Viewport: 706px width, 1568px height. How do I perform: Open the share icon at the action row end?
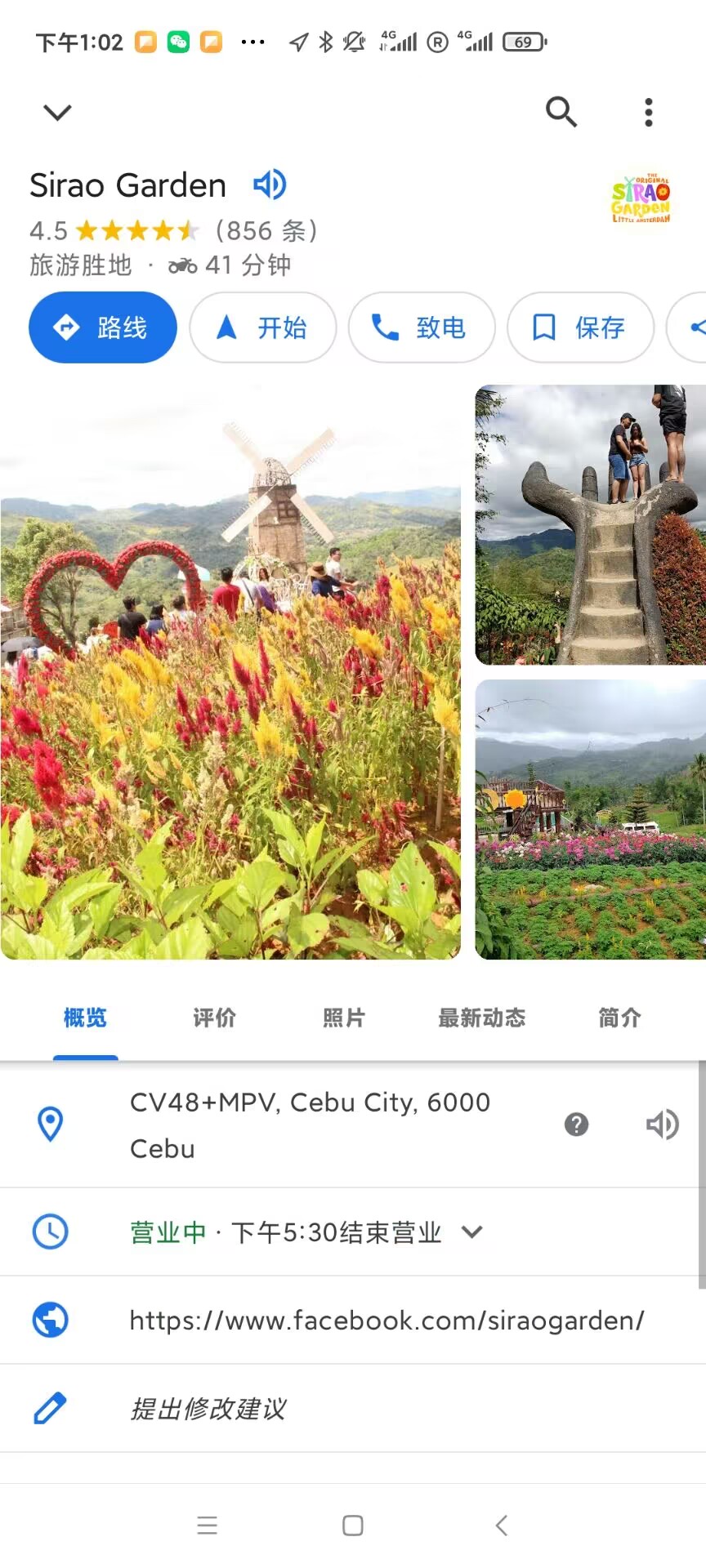click(695, 327)
